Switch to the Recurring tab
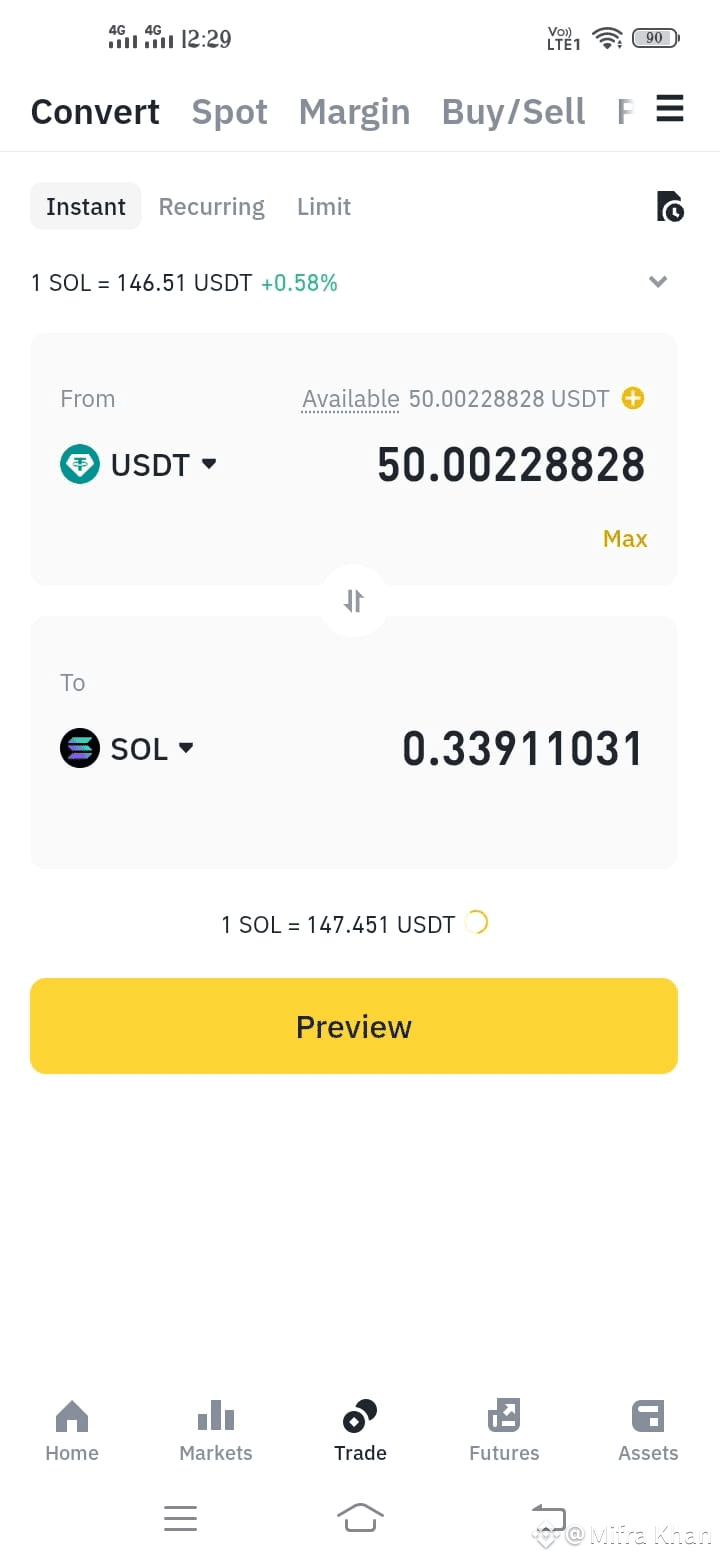The image size is (720, 1560). pos(211,206)
